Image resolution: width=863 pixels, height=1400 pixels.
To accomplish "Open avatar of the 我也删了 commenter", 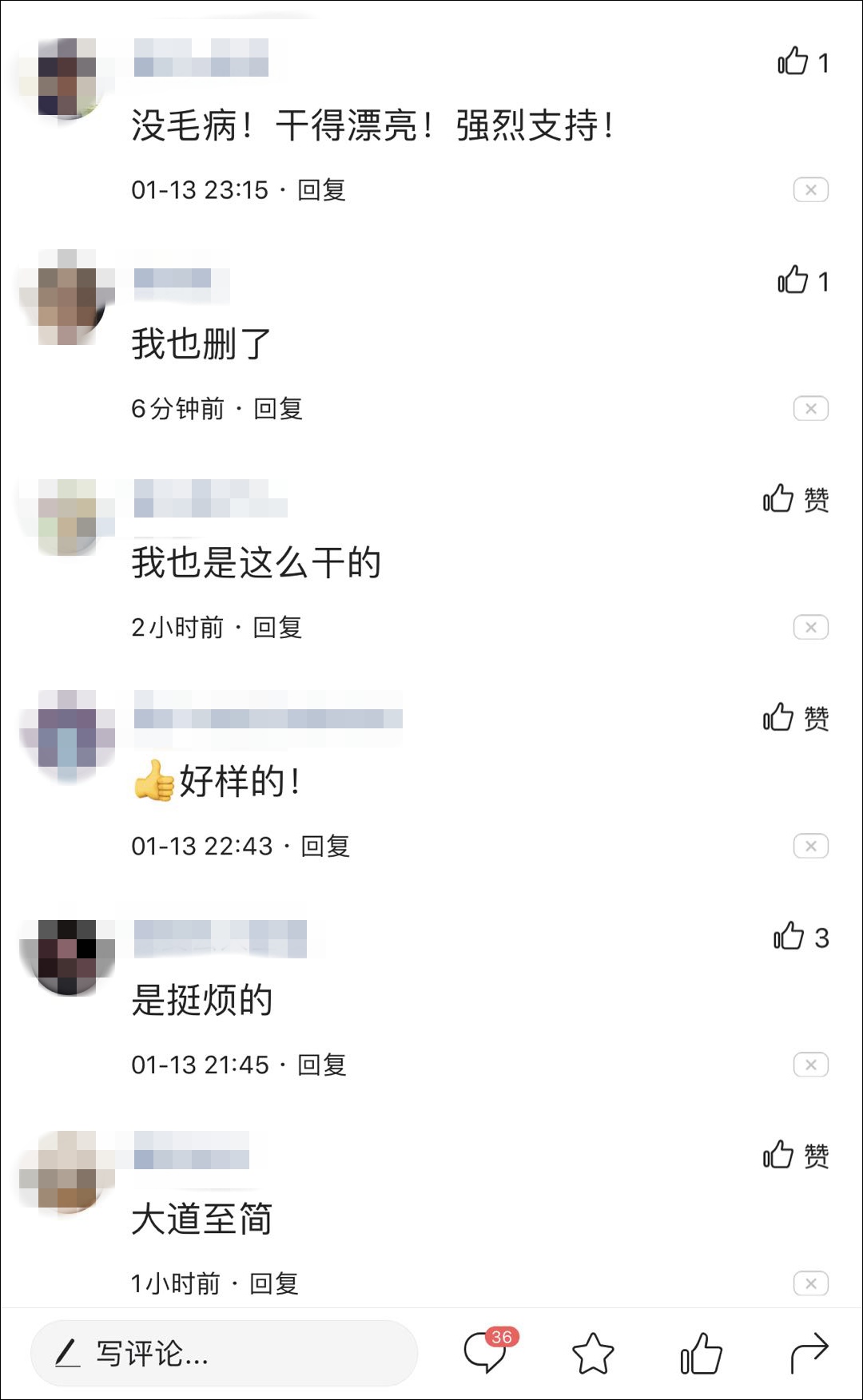I will pyautogui.click(x=67, y=297).
